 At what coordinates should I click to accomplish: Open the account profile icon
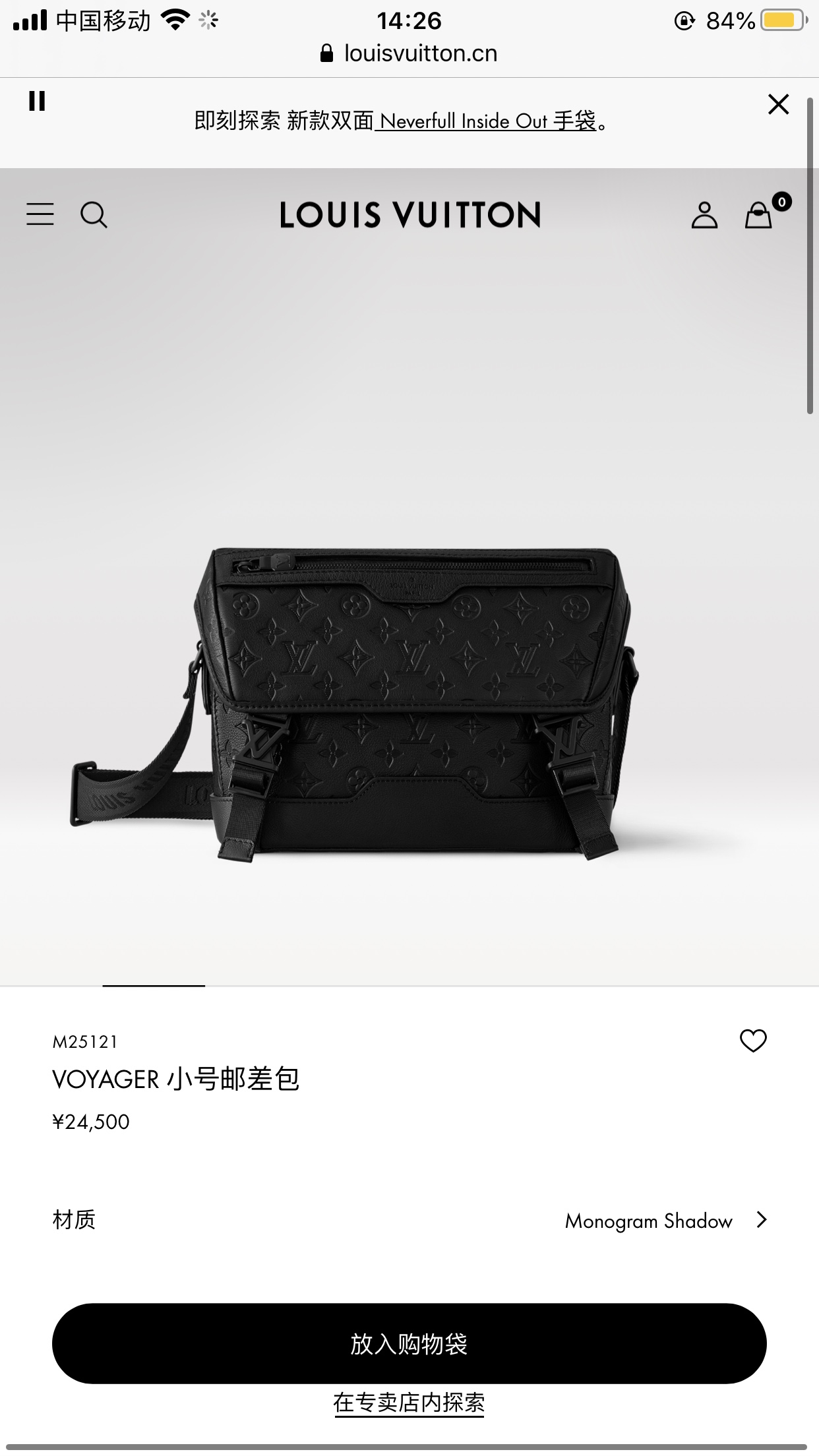(704, 215)
